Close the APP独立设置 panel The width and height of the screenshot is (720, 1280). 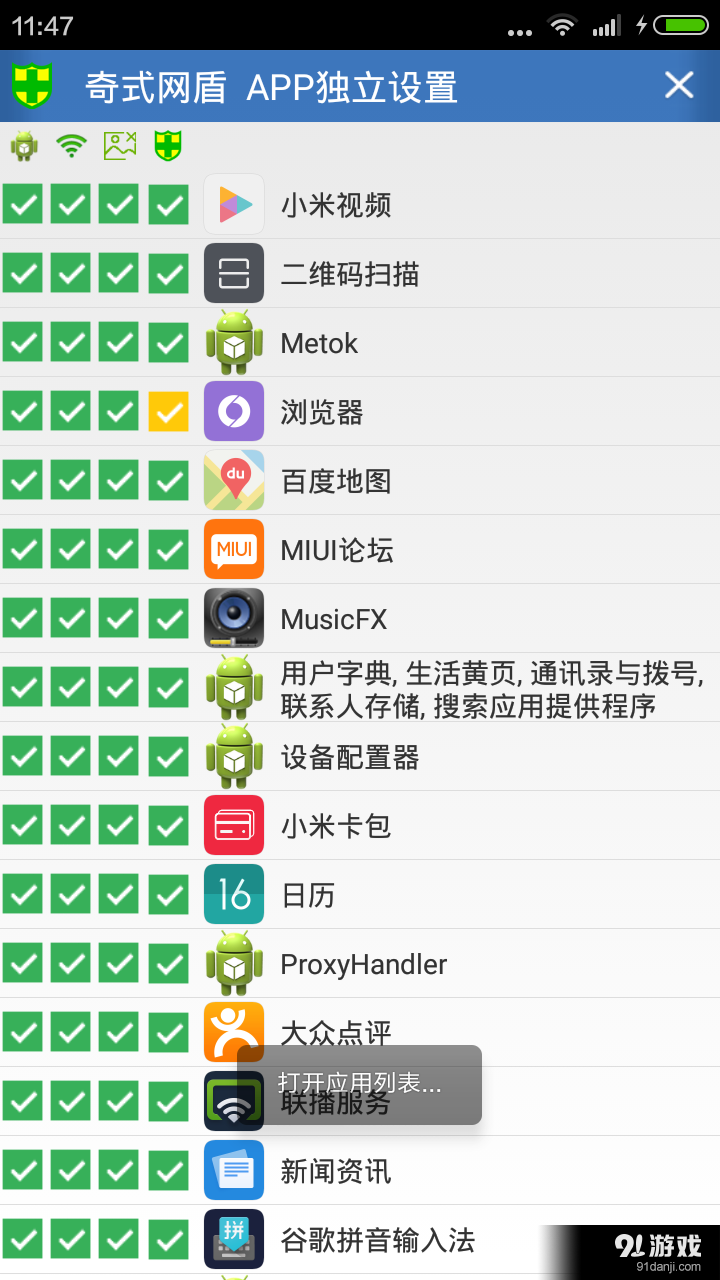pos(679,85)
